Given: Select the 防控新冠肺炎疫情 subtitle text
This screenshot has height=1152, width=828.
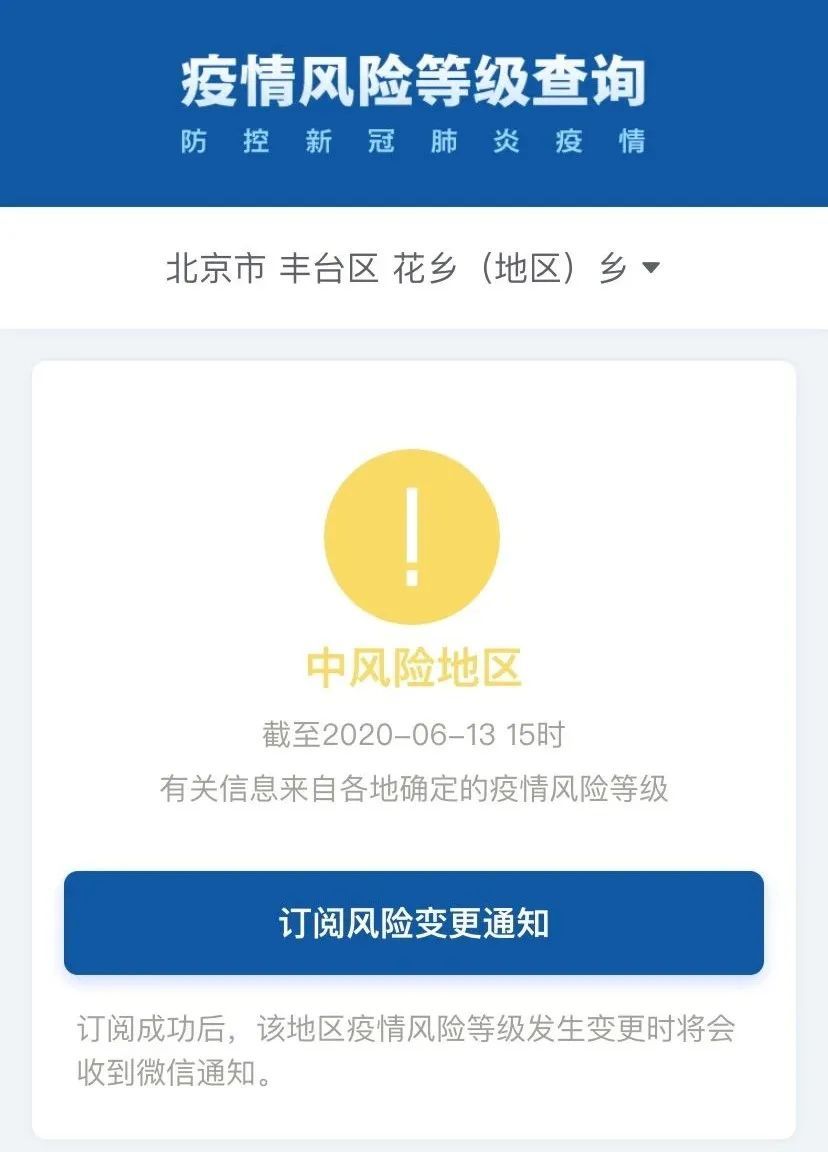Looking at the screenshot, I should tap(413, 142).
